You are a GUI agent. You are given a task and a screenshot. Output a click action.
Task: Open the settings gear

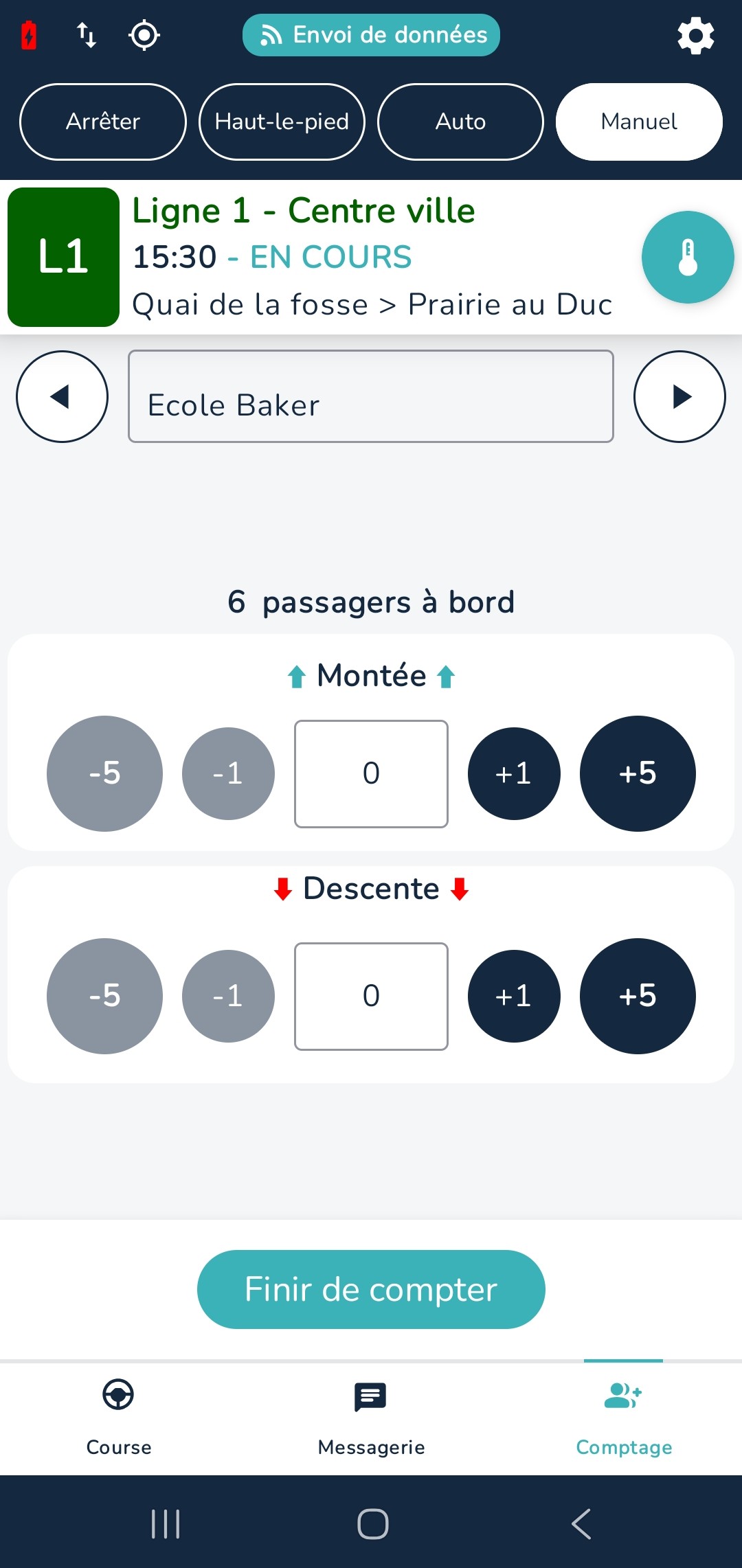696,35
